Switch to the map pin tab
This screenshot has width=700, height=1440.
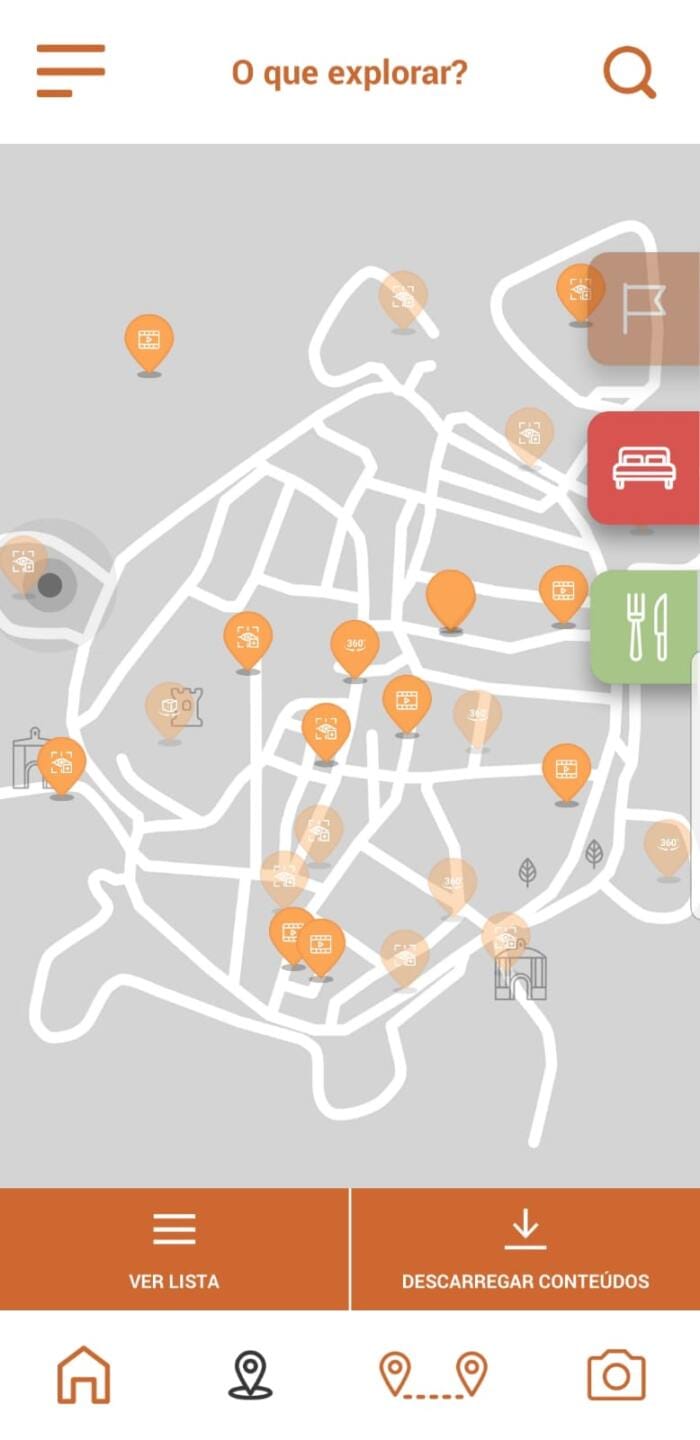[x=250, y=1375]
